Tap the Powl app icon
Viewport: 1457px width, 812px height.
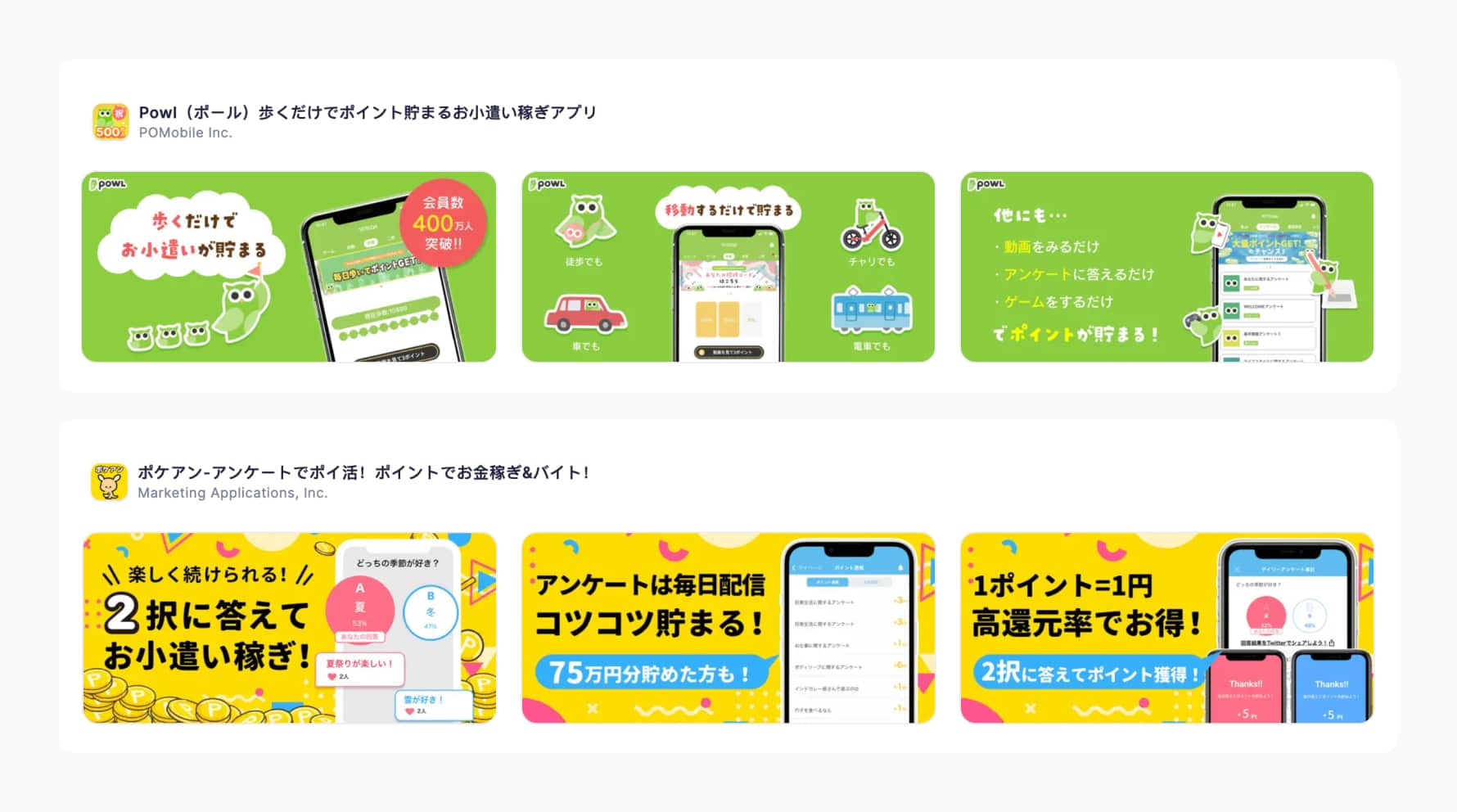tap(110, 121)
